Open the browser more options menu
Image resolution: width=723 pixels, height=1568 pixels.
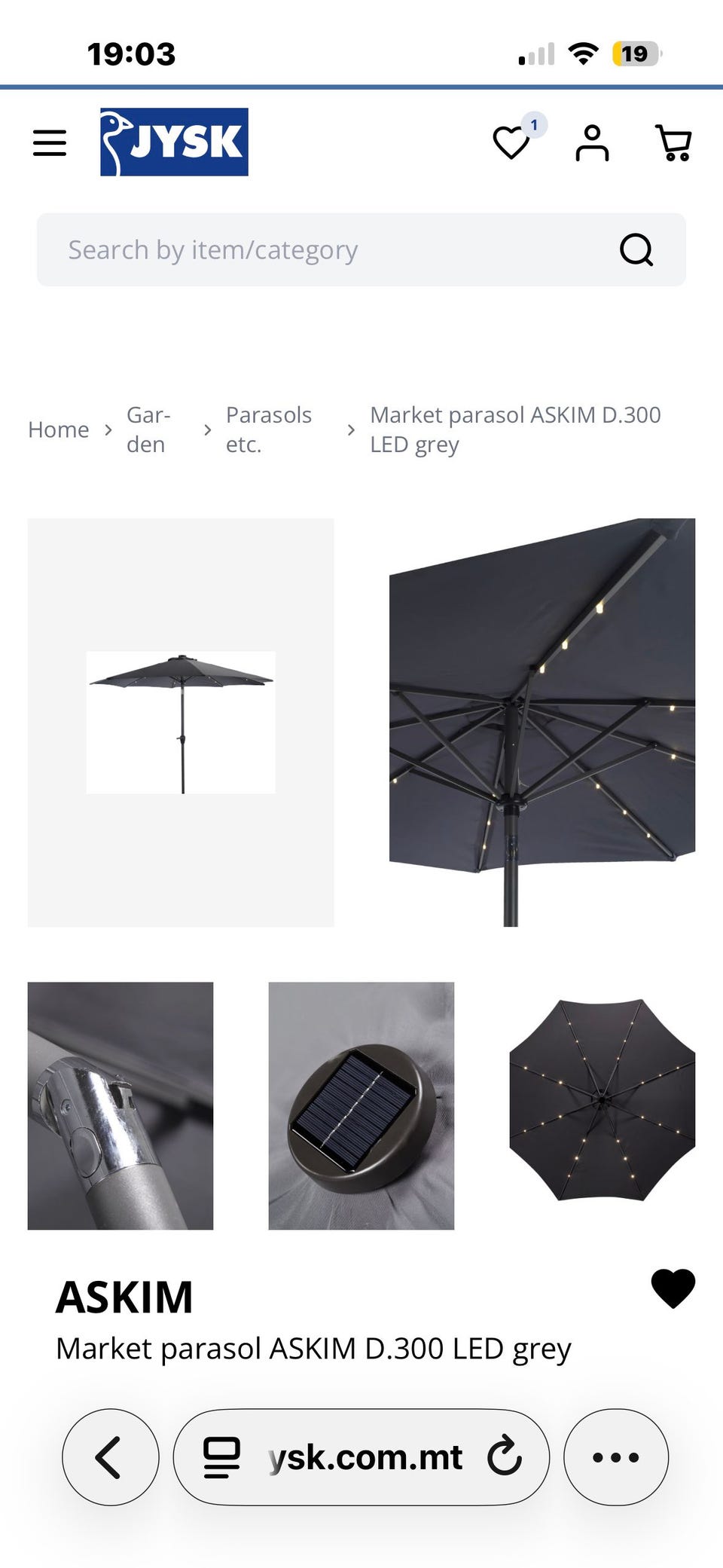[616, 1457]
